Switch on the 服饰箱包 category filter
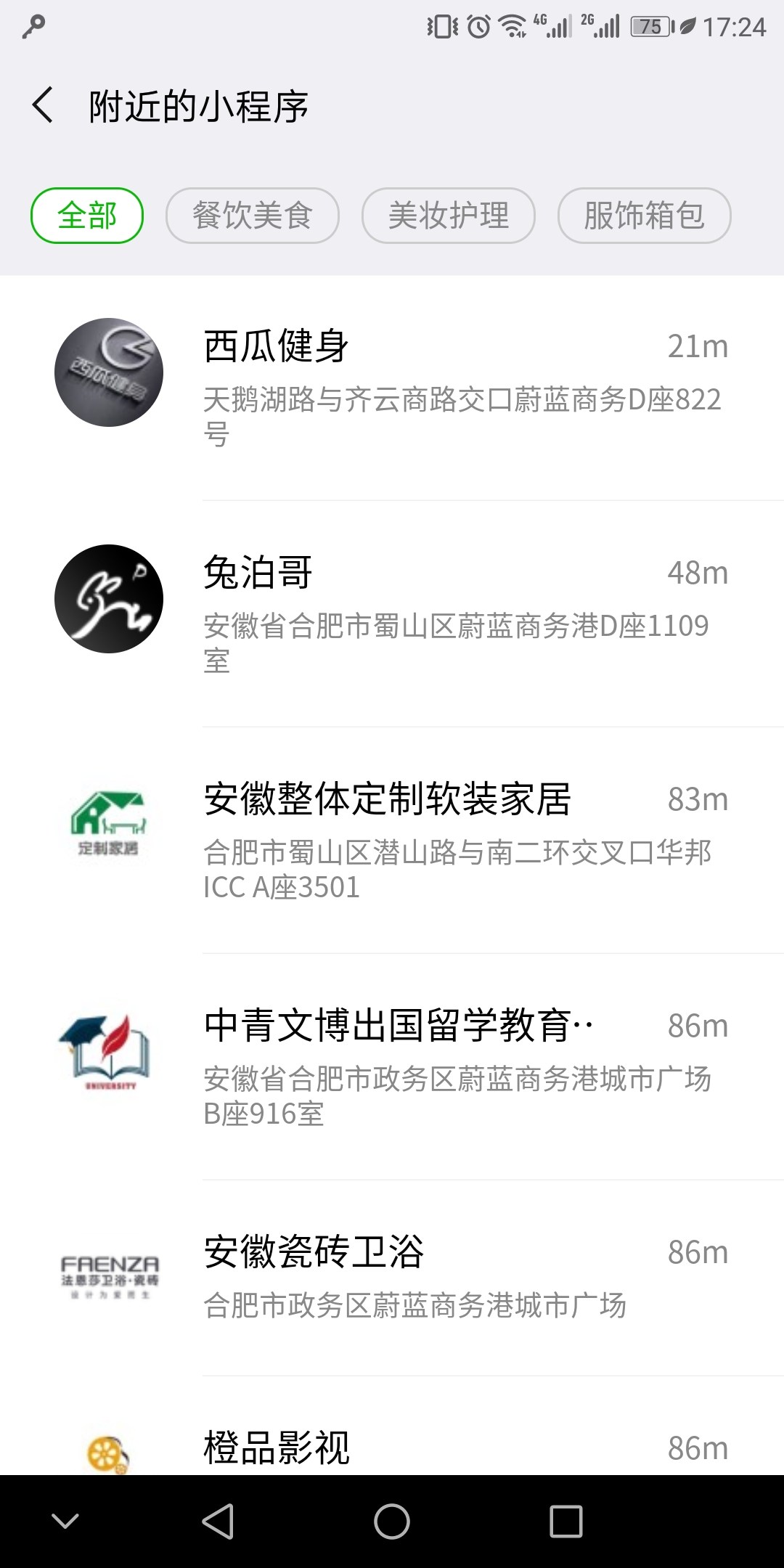784x1568 pixels. tap(645, 215)
